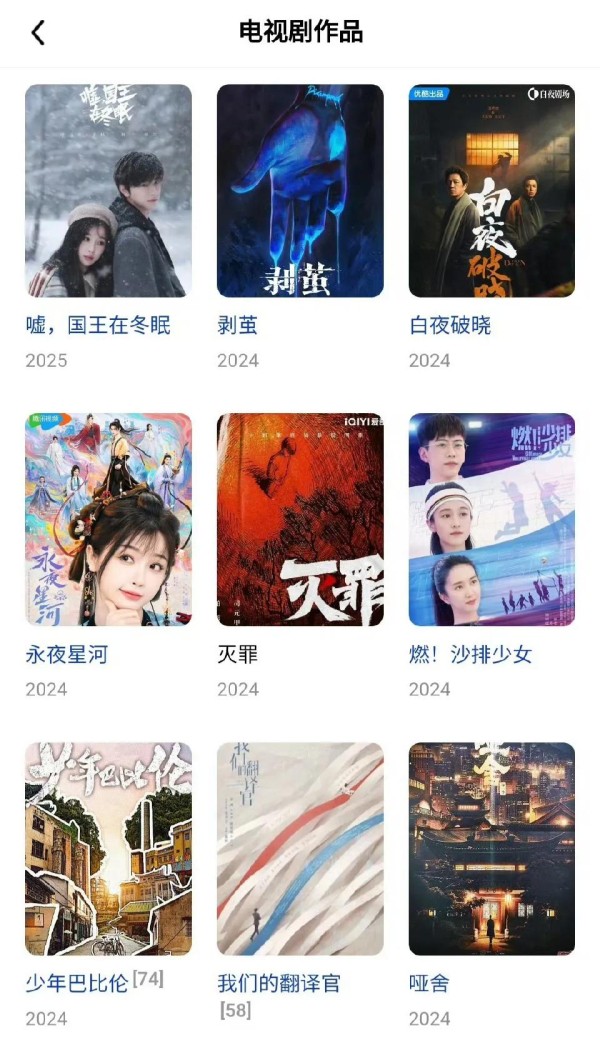View the 我们的翻译官 poster
This screenshot has height=1038, width=600.
(x=300, y=848)
